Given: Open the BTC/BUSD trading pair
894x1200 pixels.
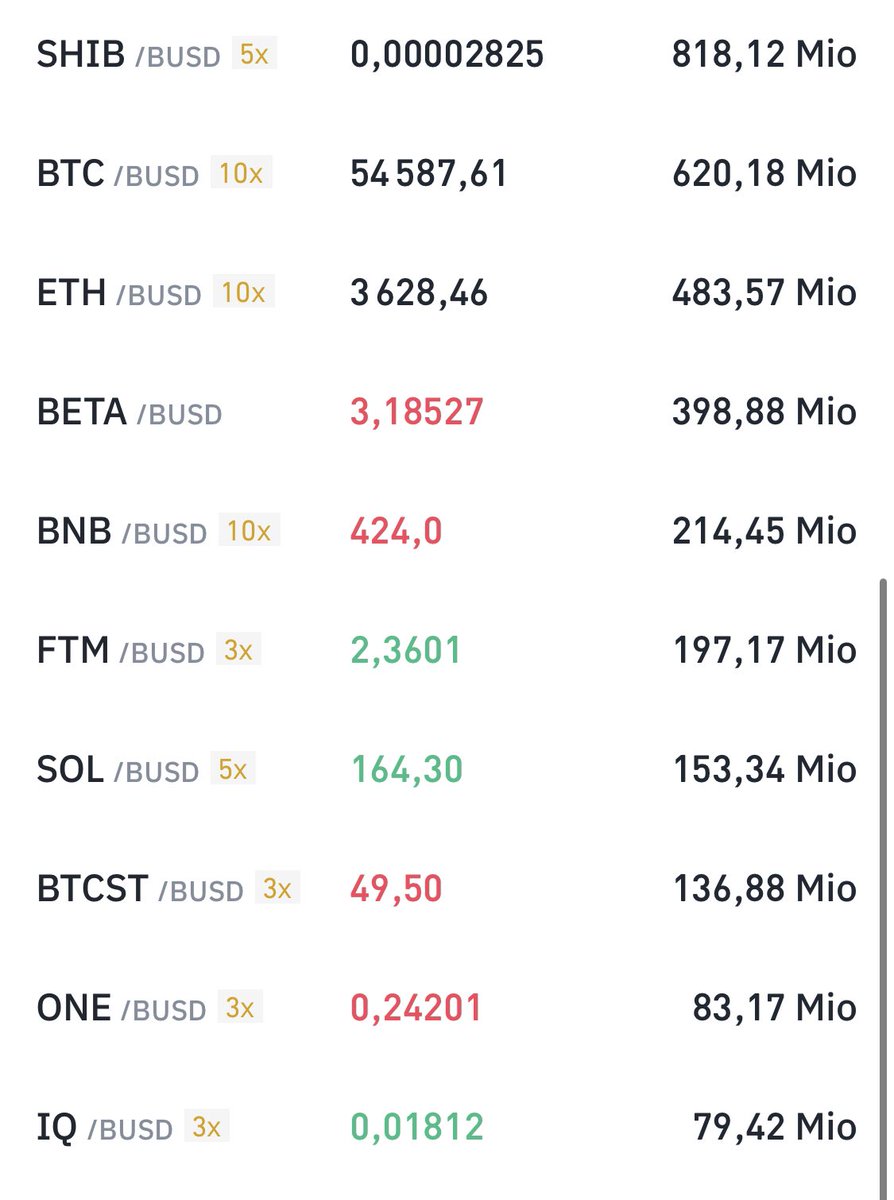Looking at the screenshot, I should coord(447,173).
